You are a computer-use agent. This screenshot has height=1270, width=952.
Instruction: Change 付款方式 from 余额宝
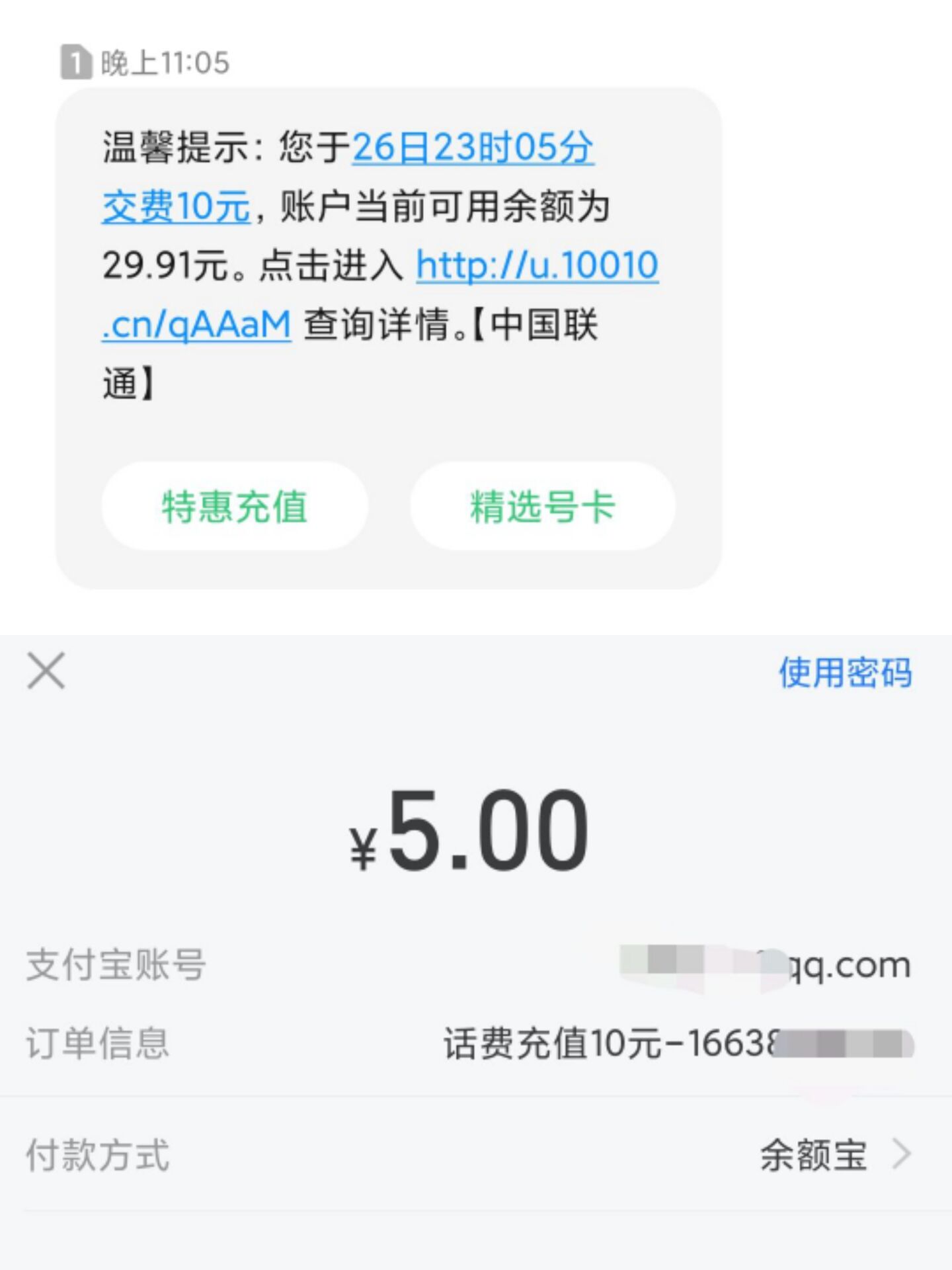[x=834, y=1155]
